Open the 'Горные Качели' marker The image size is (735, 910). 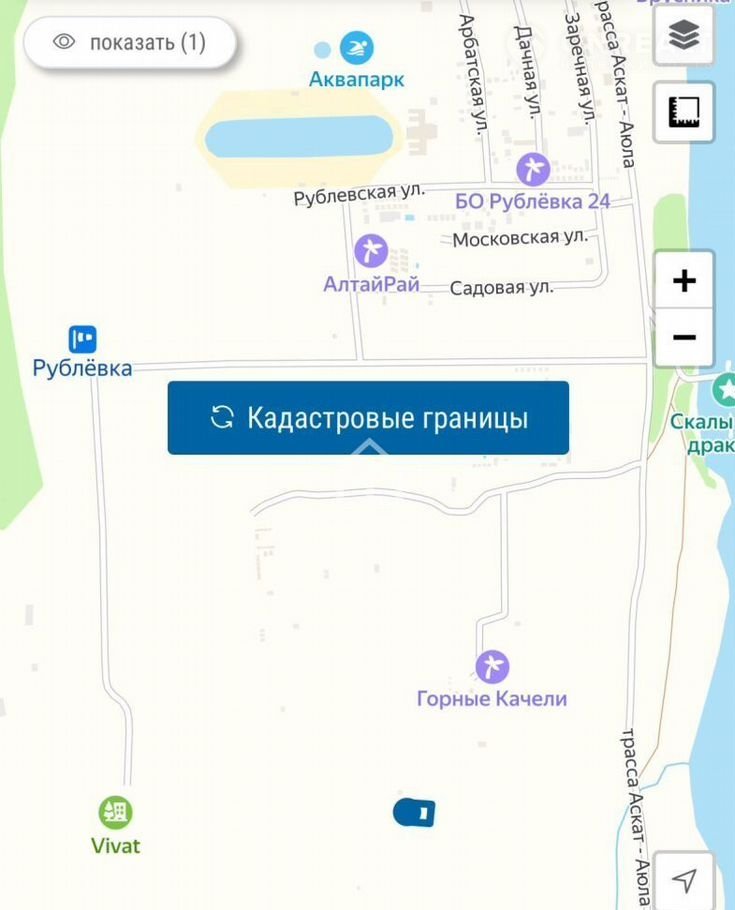491,666
